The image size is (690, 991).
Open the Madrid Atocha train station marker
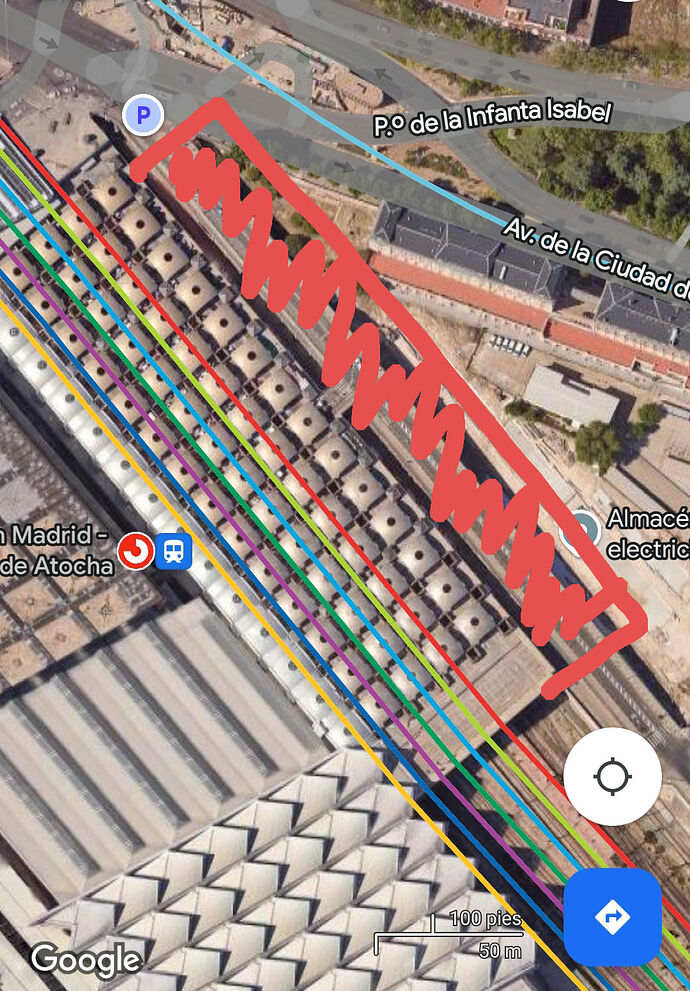(x=174, y=551)
